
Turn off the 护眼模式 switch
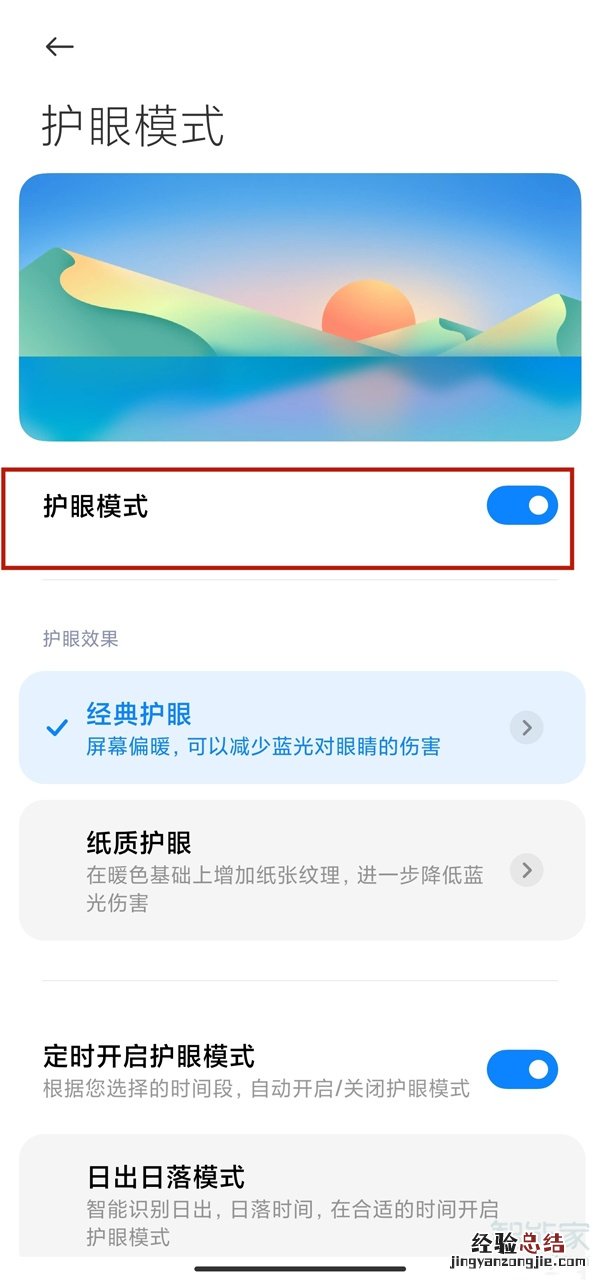point(522,506)
